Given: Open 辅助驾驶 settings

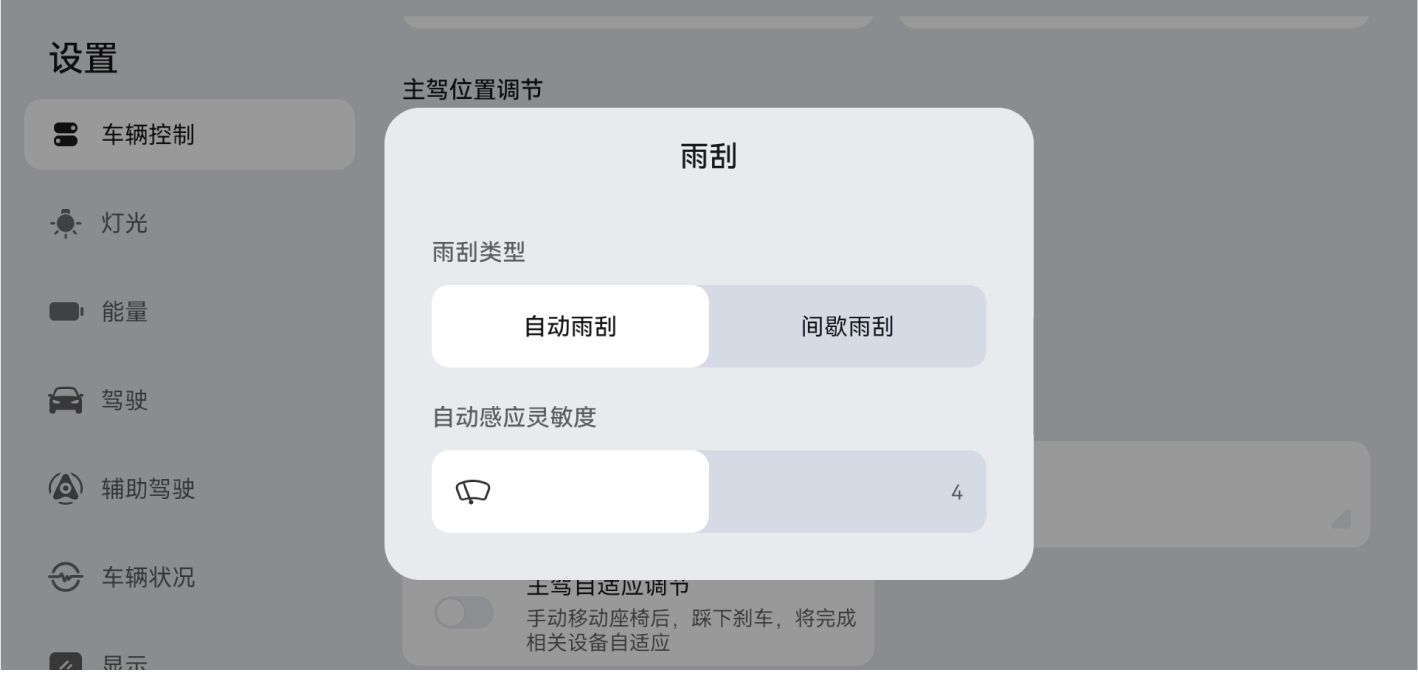Looking at the screenshot, I should pos(147,489).
